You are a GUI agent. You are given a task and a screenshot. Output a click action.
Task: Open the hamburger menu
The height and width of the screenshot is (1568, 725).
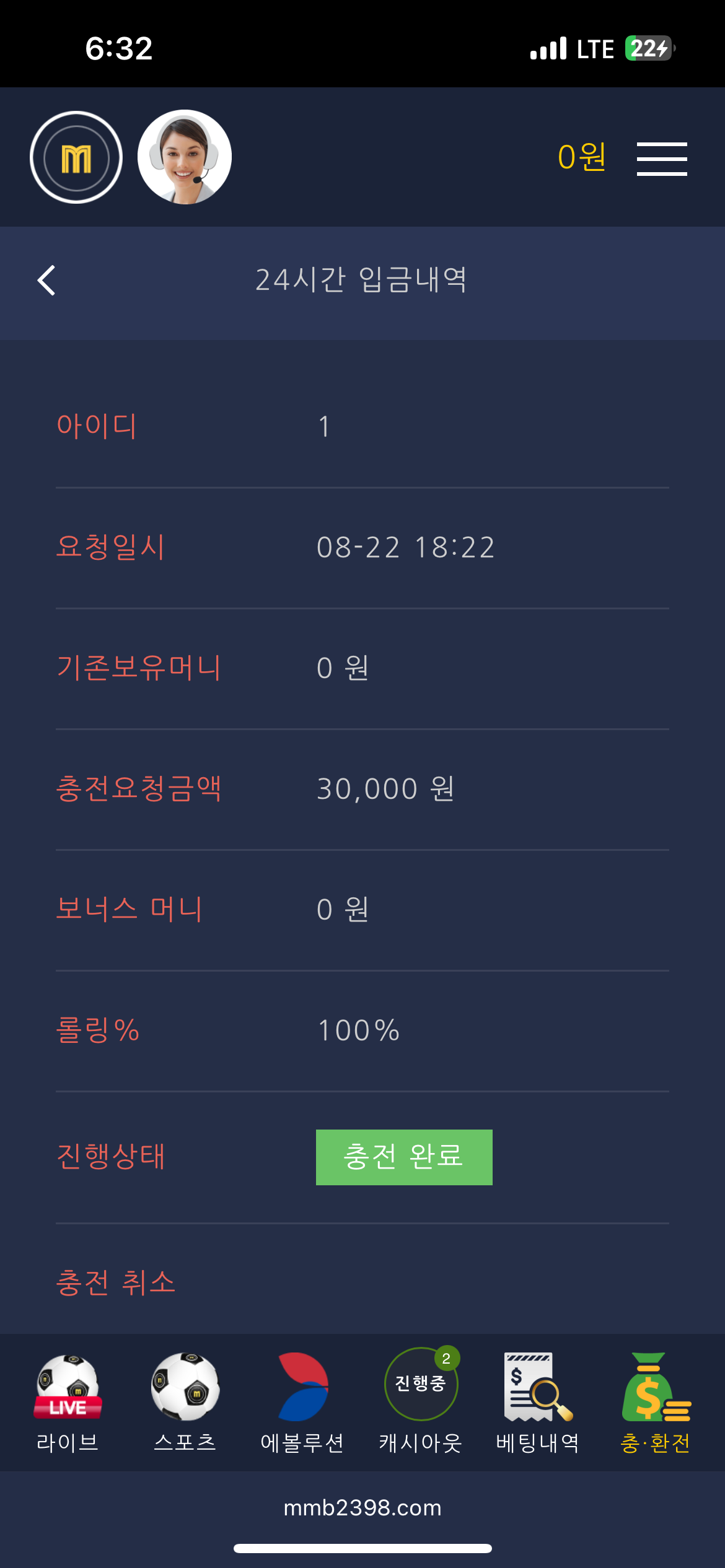coord(661,159)
